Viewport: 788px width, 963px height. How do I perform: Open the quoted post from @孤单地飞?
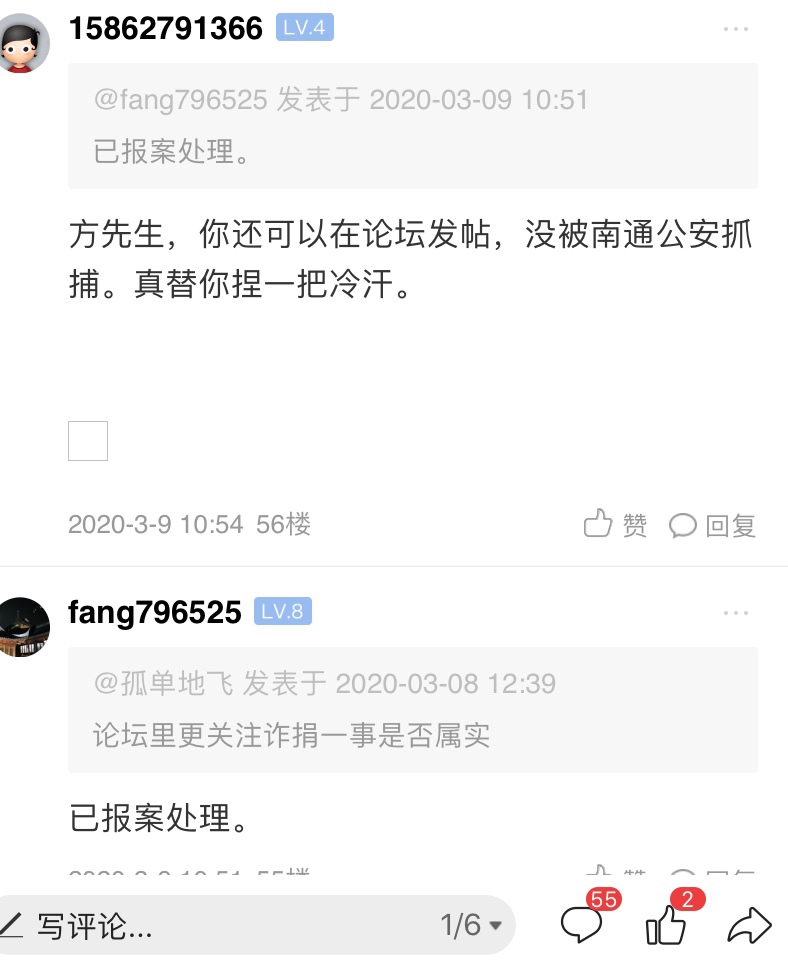point(412,709)
